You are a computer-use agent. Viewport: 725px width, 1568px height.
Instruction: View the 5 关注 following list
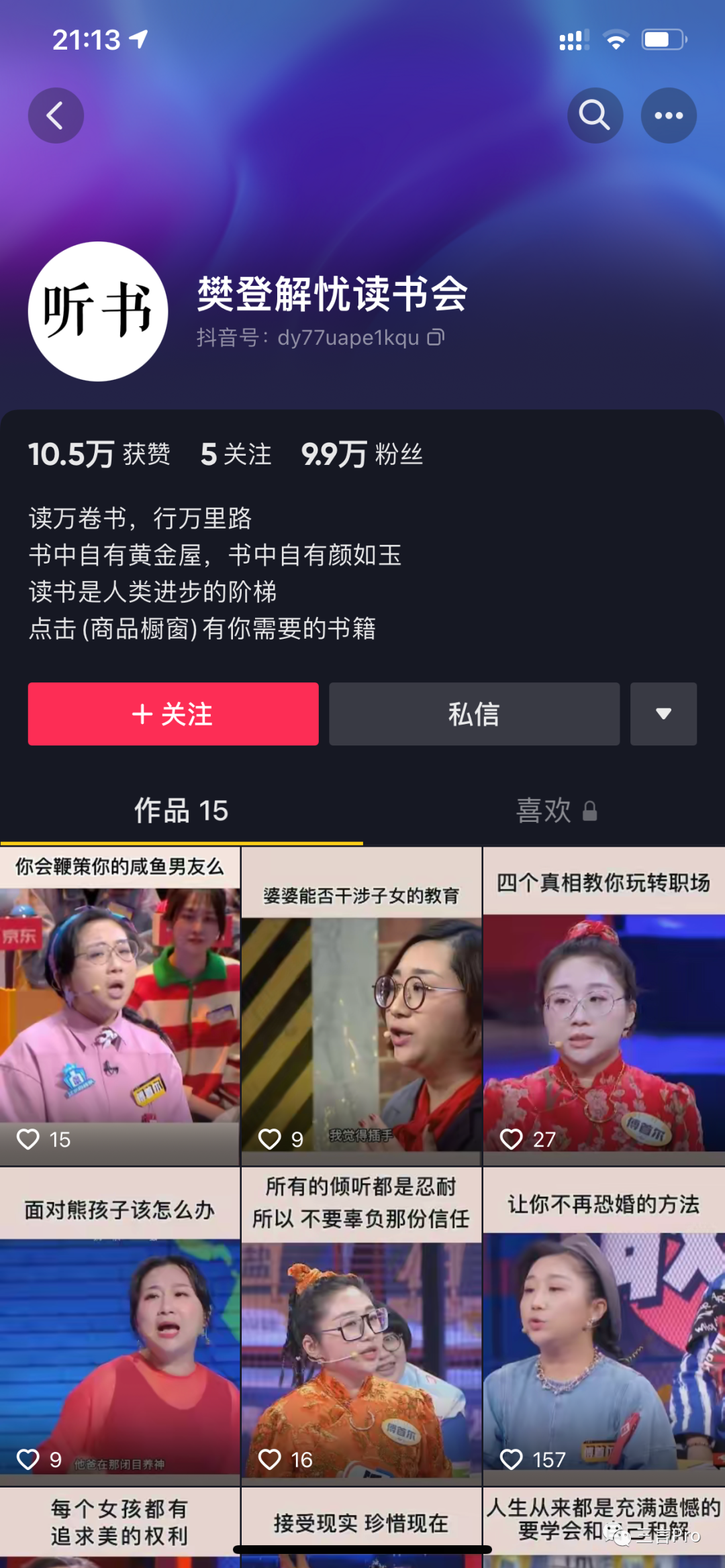(236, 454)
